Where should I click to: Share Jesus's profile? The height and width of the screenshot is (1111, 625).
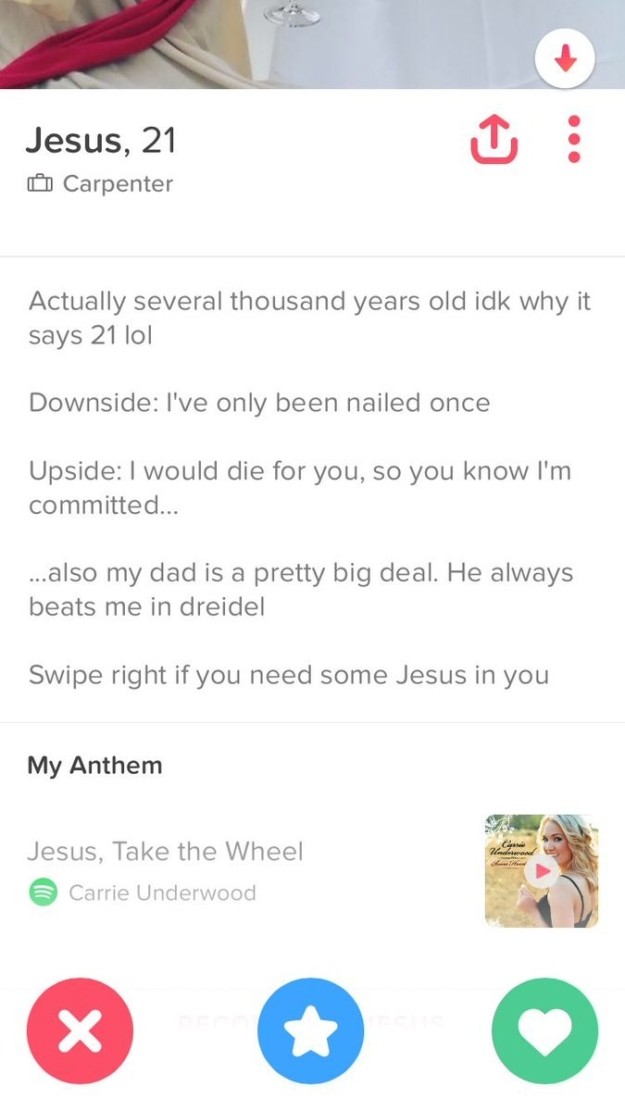[x=495, y=140]
